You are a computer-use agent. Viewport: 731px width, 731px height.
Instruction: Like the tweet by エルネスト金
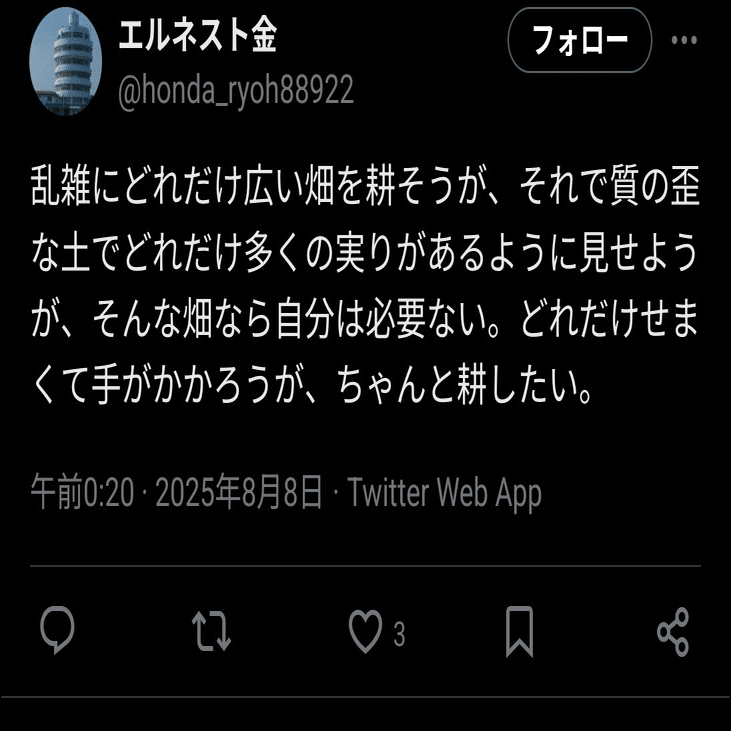pos(365,632)
